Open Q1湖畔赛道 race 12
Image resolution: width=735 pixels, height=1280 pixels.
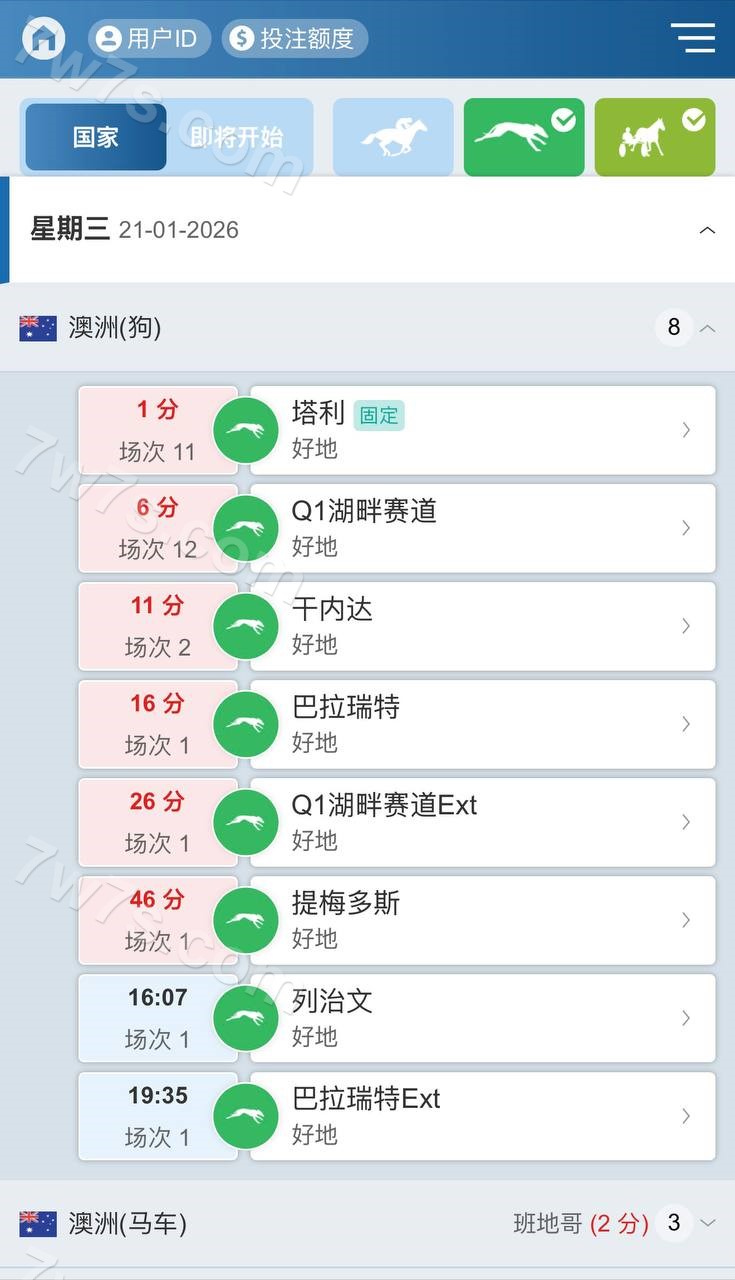[x=482, y=528]
